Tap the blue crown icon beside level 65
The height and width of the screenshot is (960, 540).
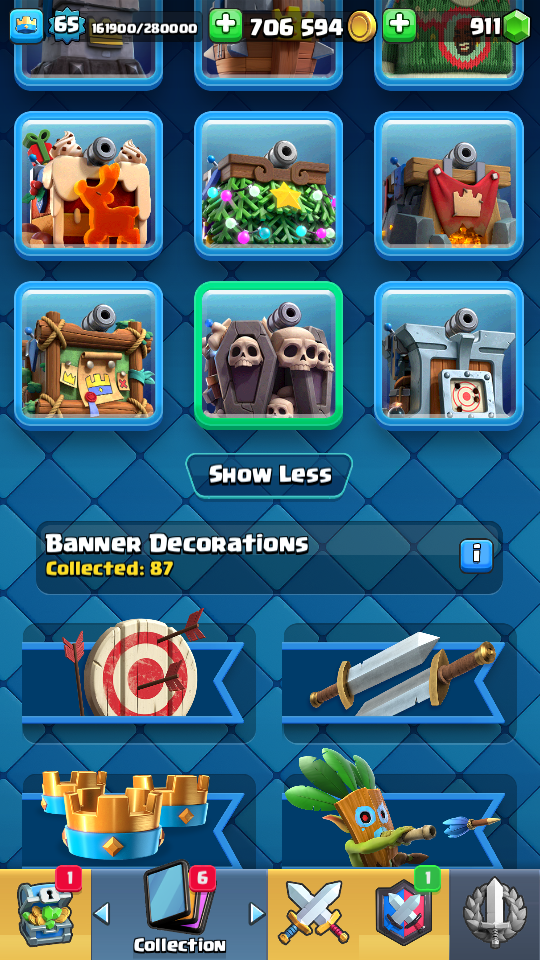(x=27, y=26)
